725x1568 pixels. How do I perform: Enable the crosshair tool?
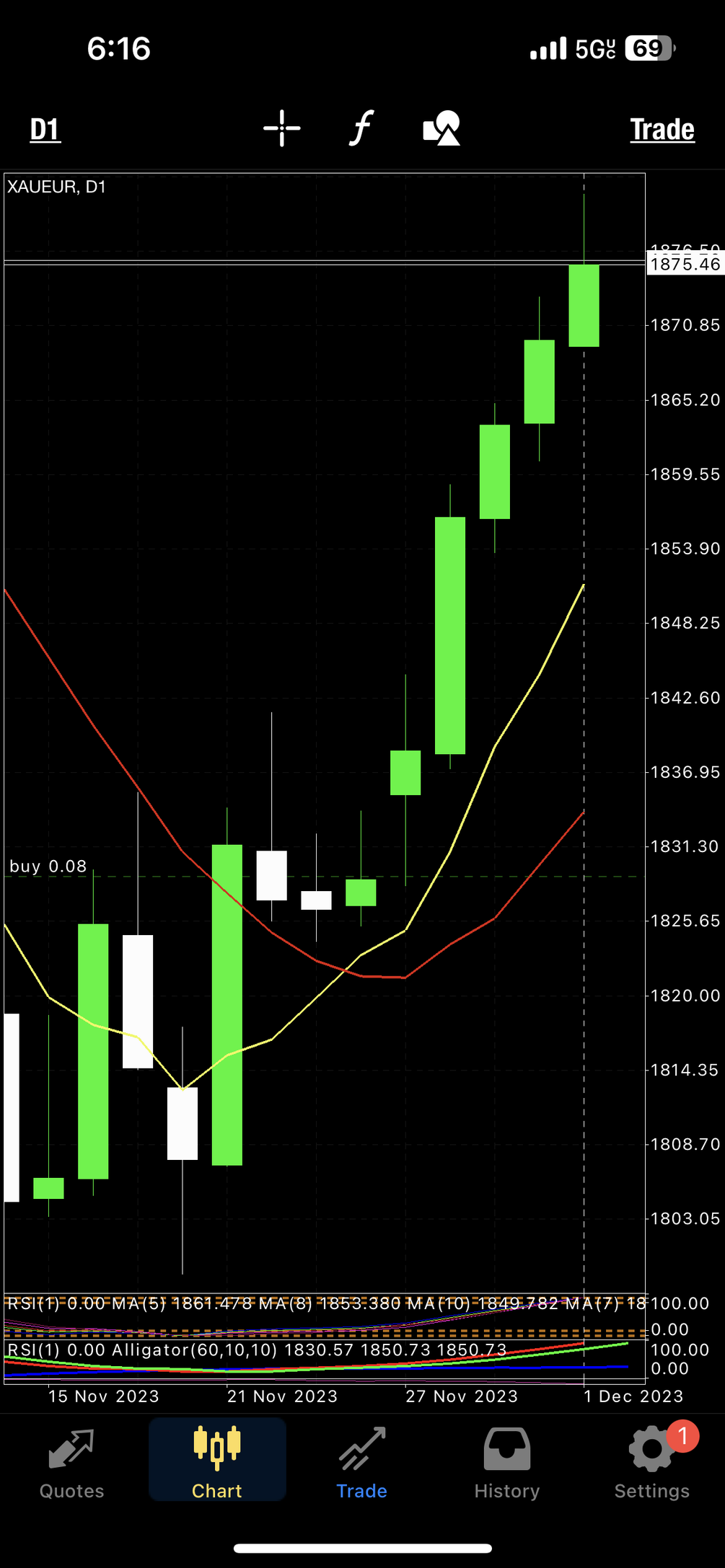click(x=281, y=129)
